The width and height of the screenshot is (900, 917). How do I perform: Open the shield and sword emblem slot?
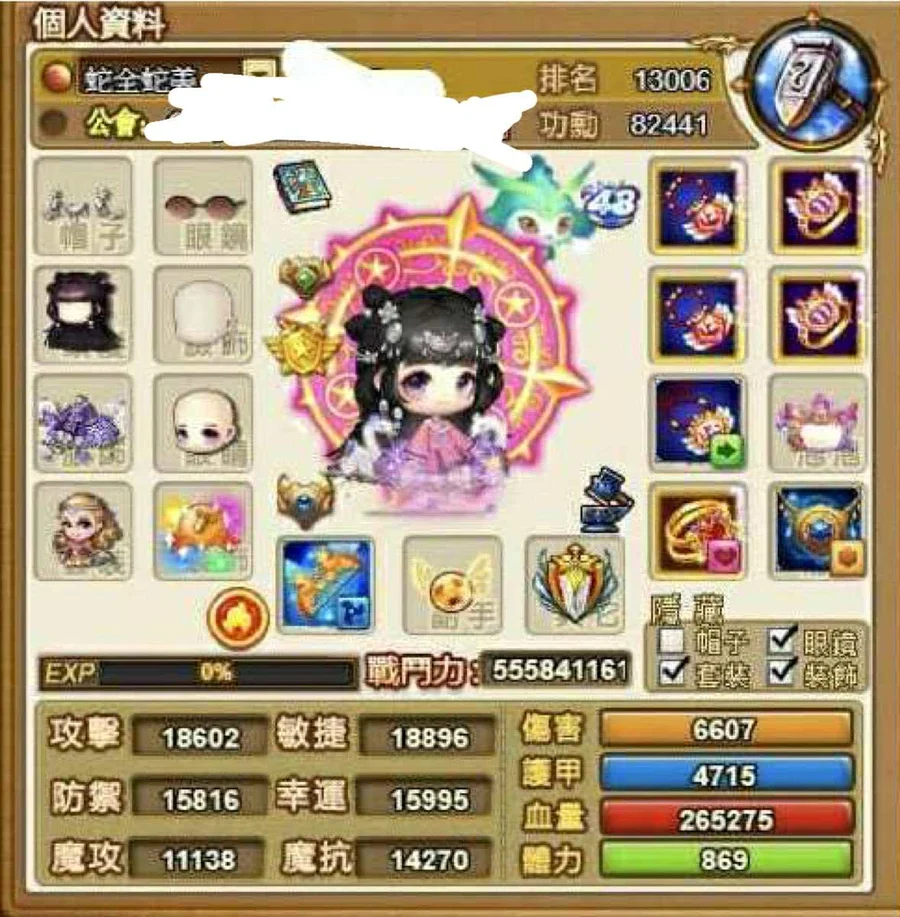[x=574, y=584]
